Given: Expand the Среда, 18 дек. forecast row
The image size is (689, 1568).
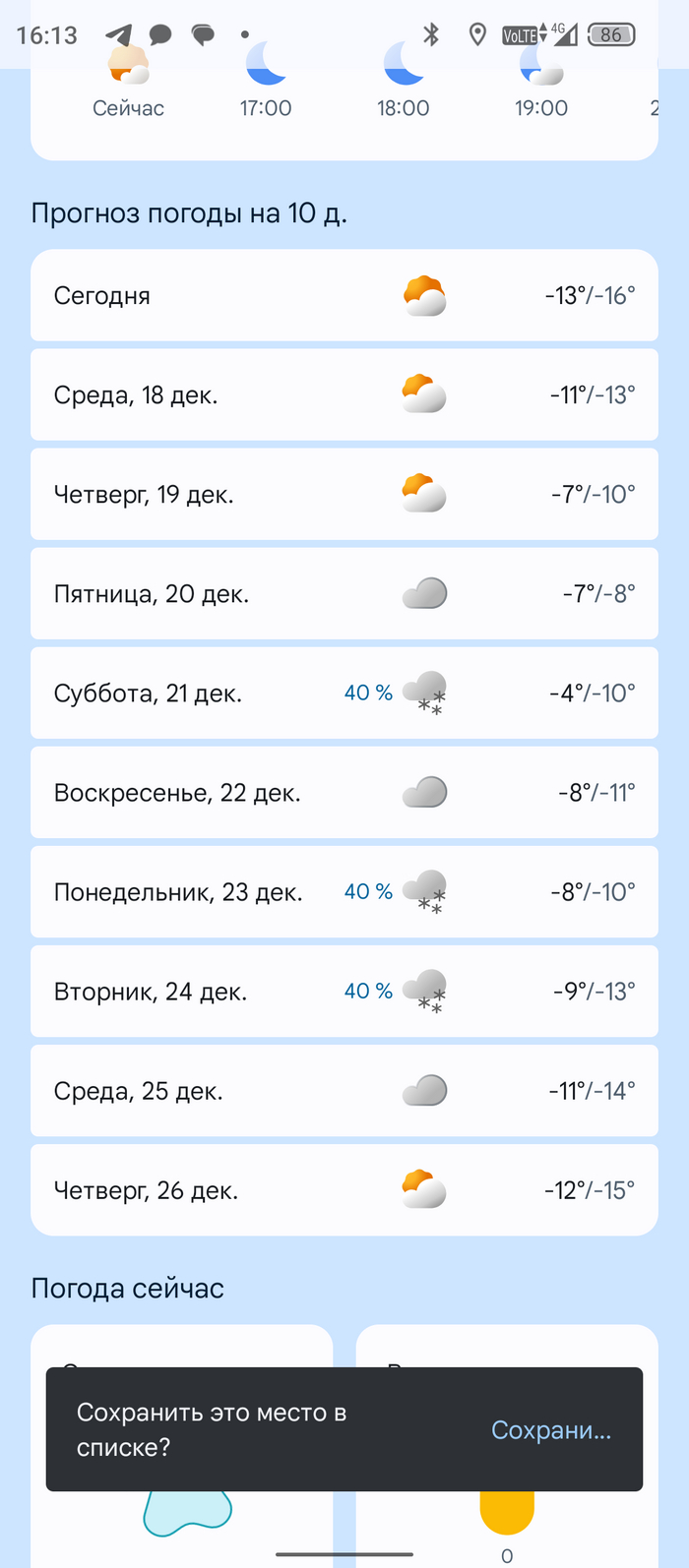Looking at the screenshot, I should [344, 394].
